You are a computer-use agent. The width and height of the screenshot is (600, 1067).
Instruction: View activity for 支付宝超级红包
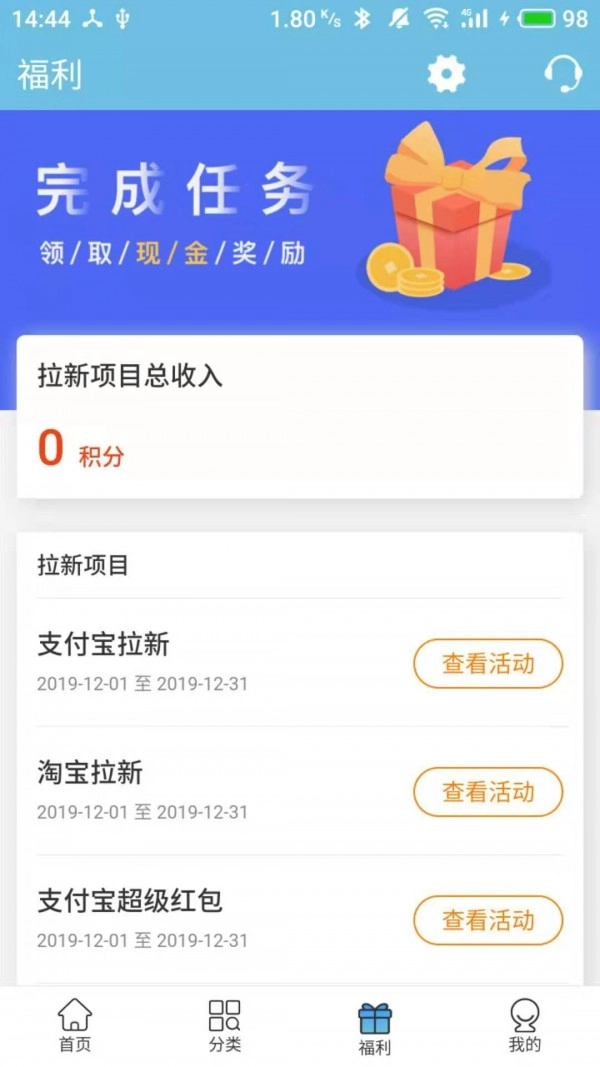click(x=488, y=920)
